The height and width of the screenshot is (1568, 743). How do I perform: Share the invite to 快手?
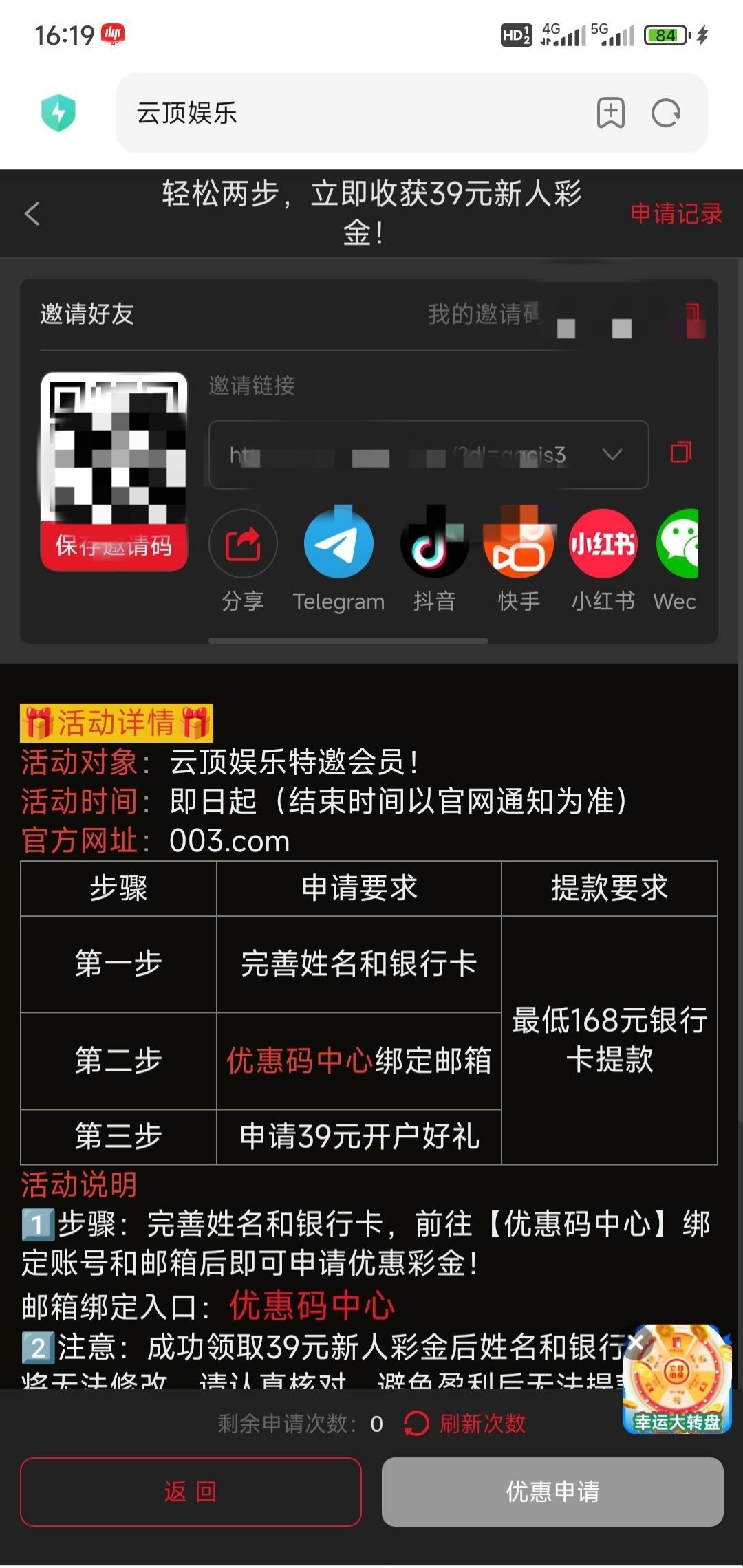click(x=519, y=544)
